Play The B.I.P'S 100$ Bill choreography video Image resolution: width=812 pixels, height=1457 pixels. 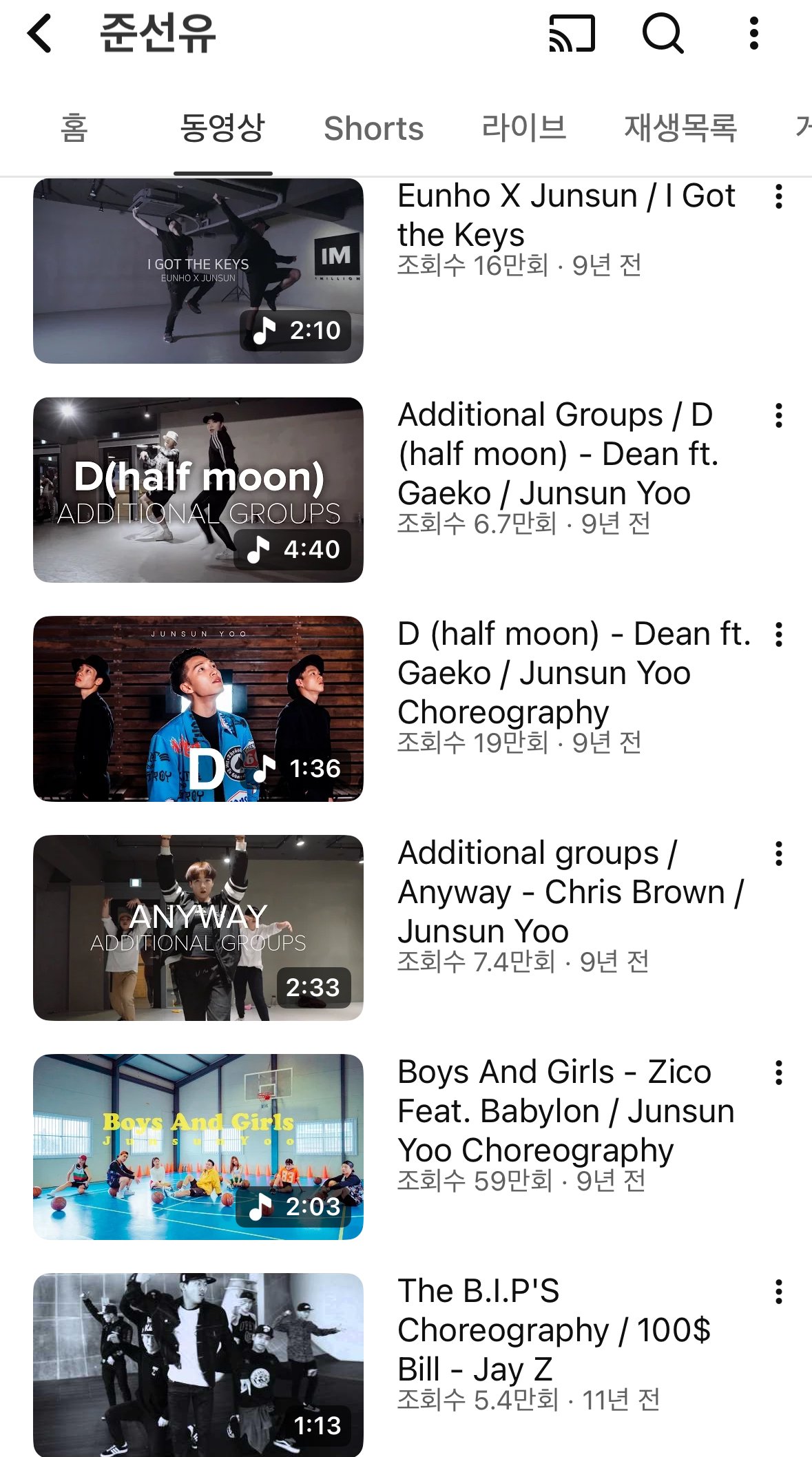198,1365
